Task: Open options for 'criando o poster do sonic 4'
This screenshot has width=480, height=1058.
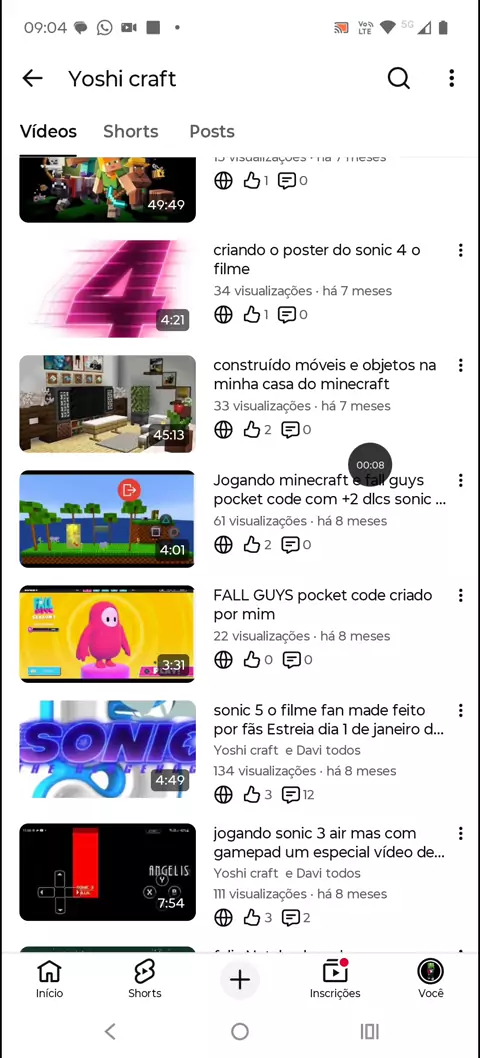Action: point(460,250)
